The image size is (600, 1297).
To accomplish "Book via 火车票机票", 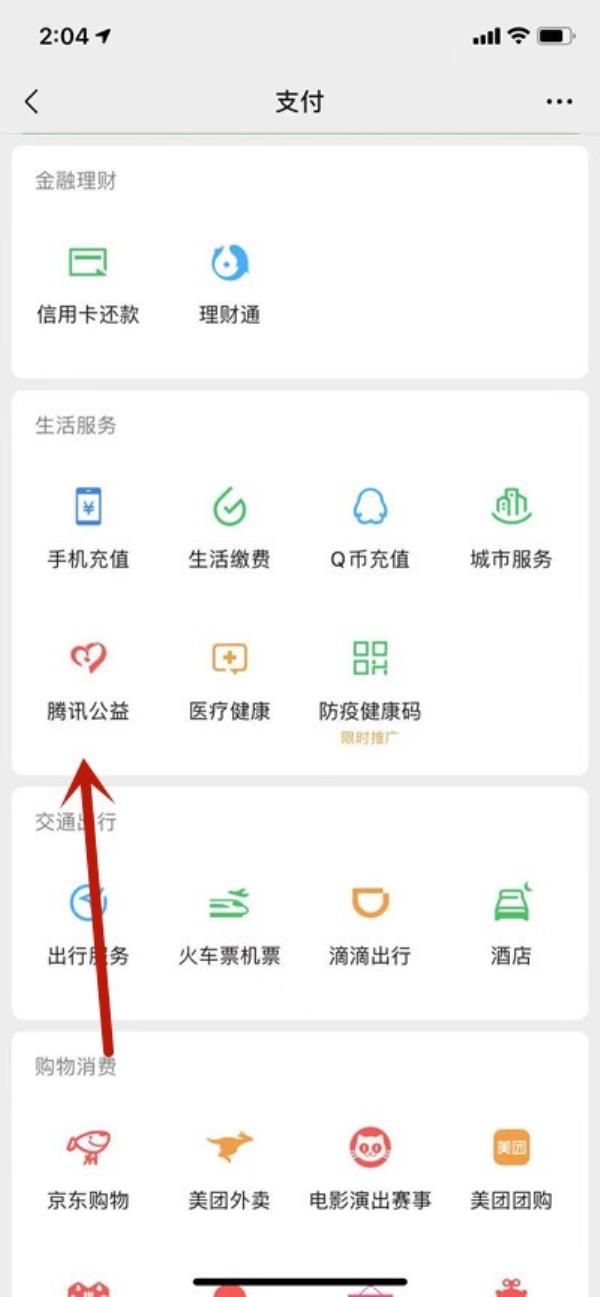I will [x=229, y=926].
